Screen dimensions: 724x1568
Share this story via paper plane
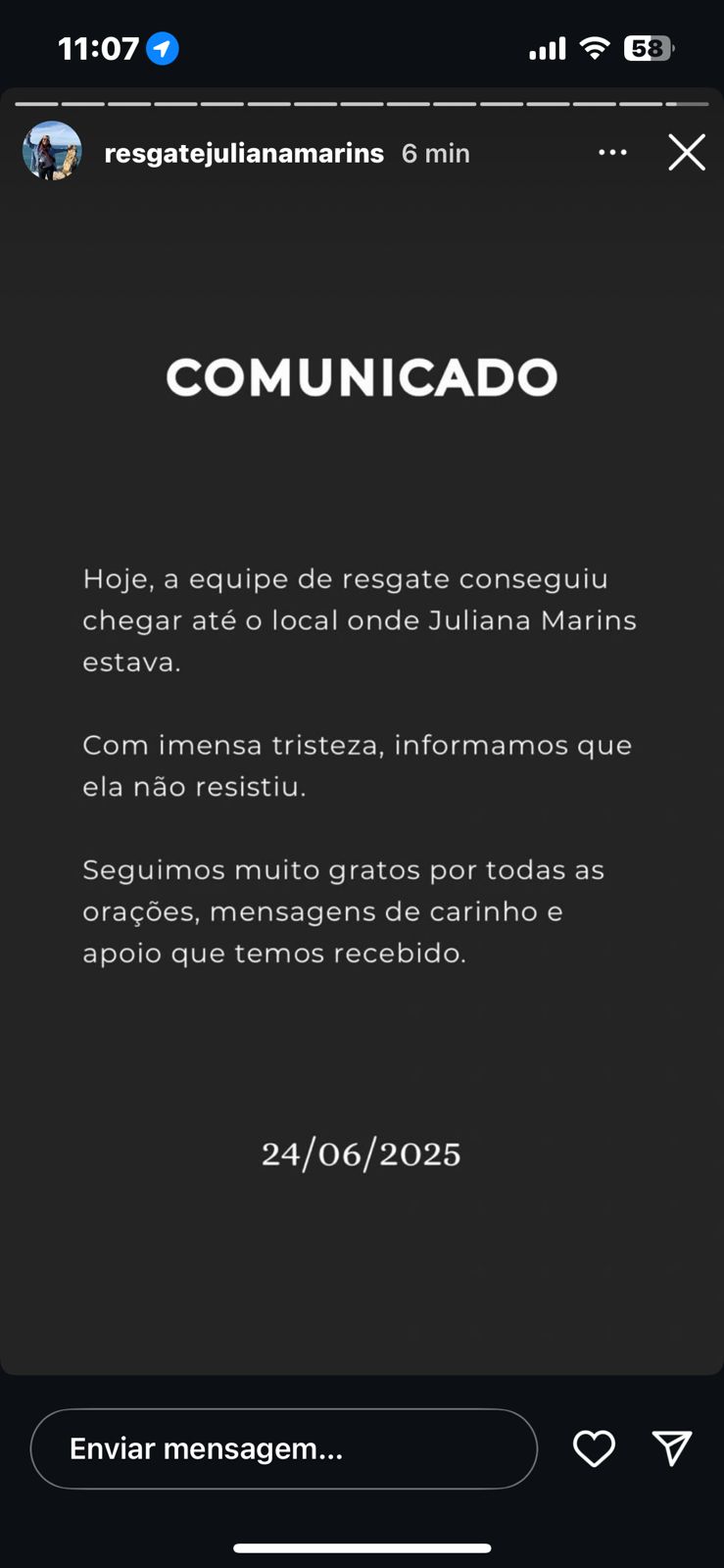(672, 1448)
